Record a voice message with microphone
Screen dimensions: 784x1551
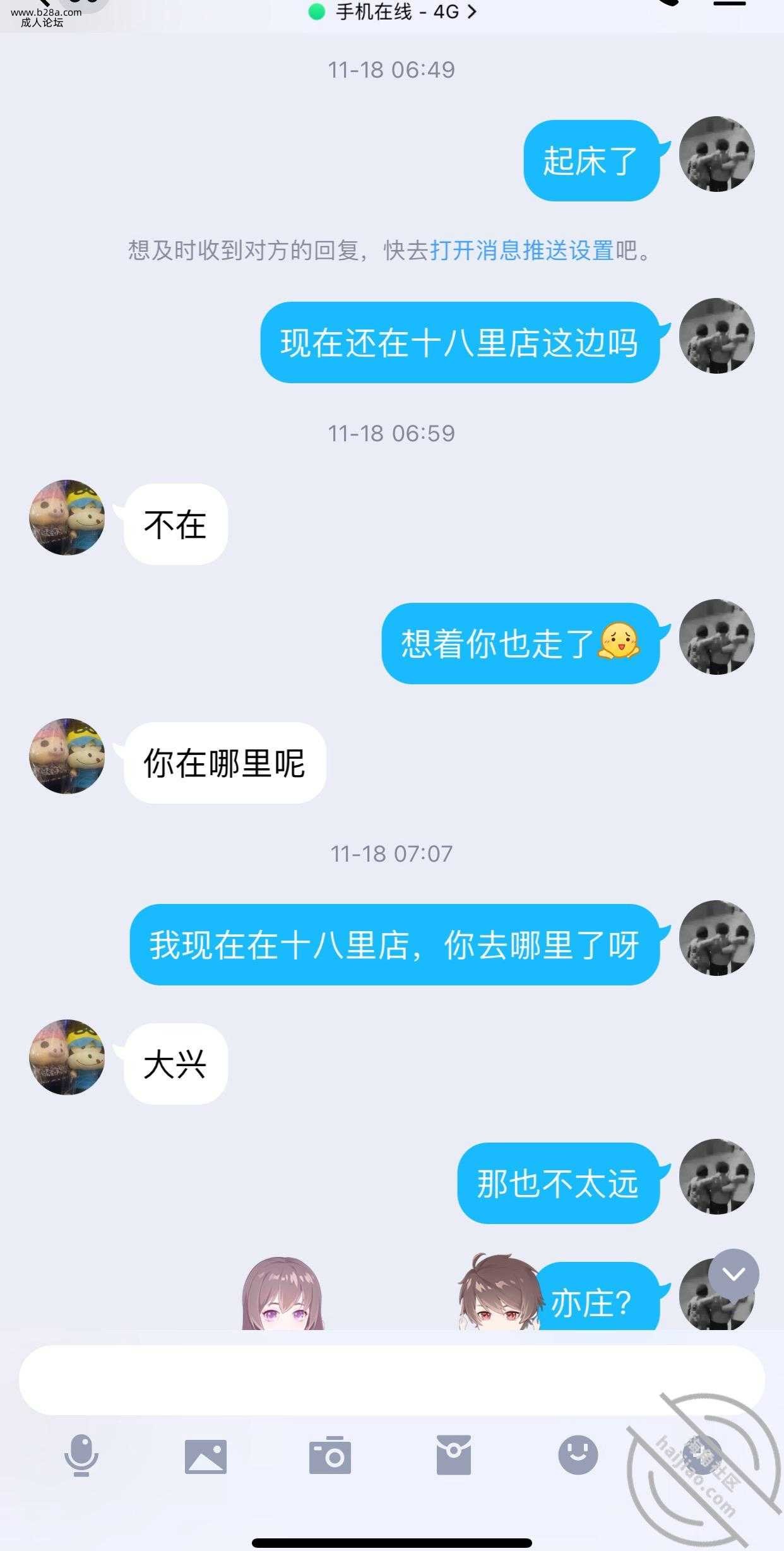(81, 1455)
